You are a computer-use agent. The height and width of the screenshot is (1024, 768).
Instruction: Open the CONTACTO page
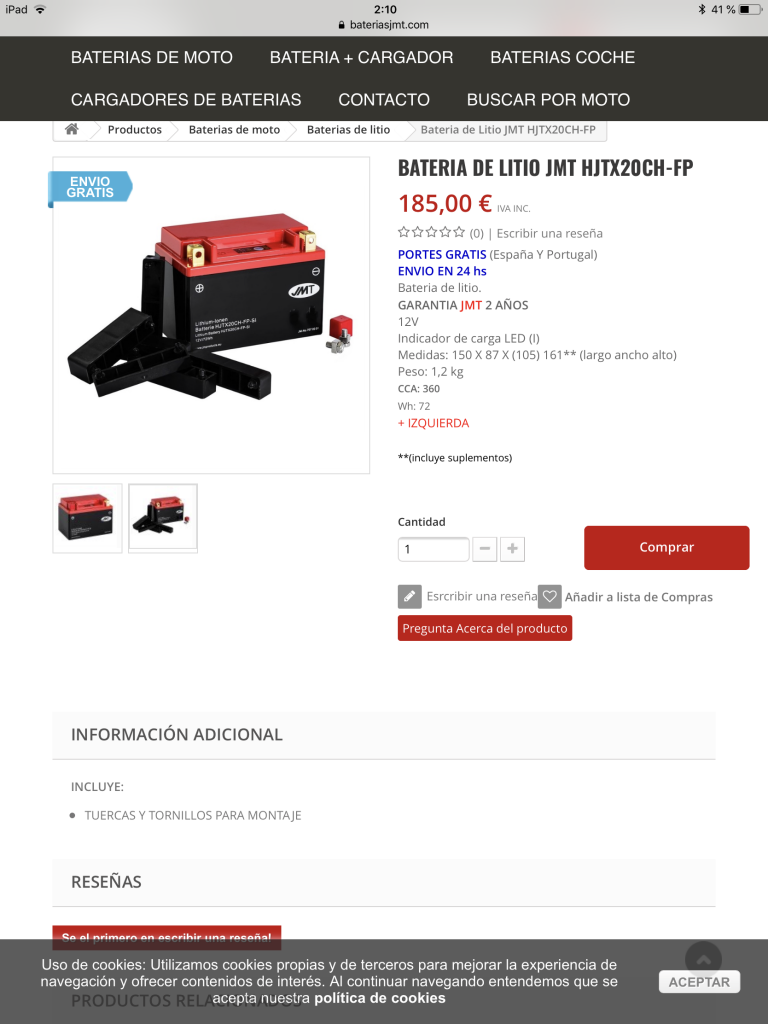[x=384, y=100]
